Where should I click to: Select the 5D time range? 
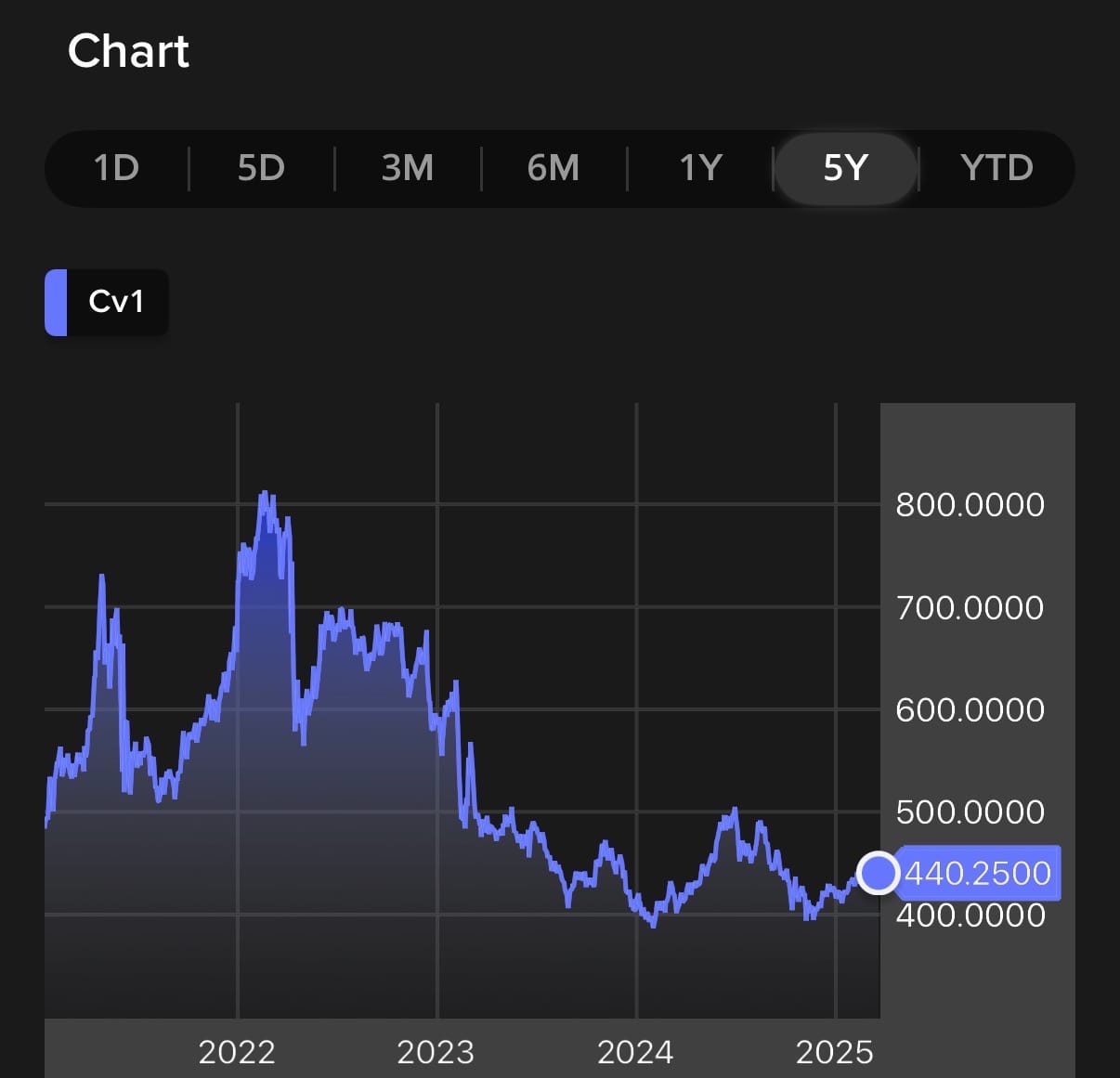[x=261, y=168]
